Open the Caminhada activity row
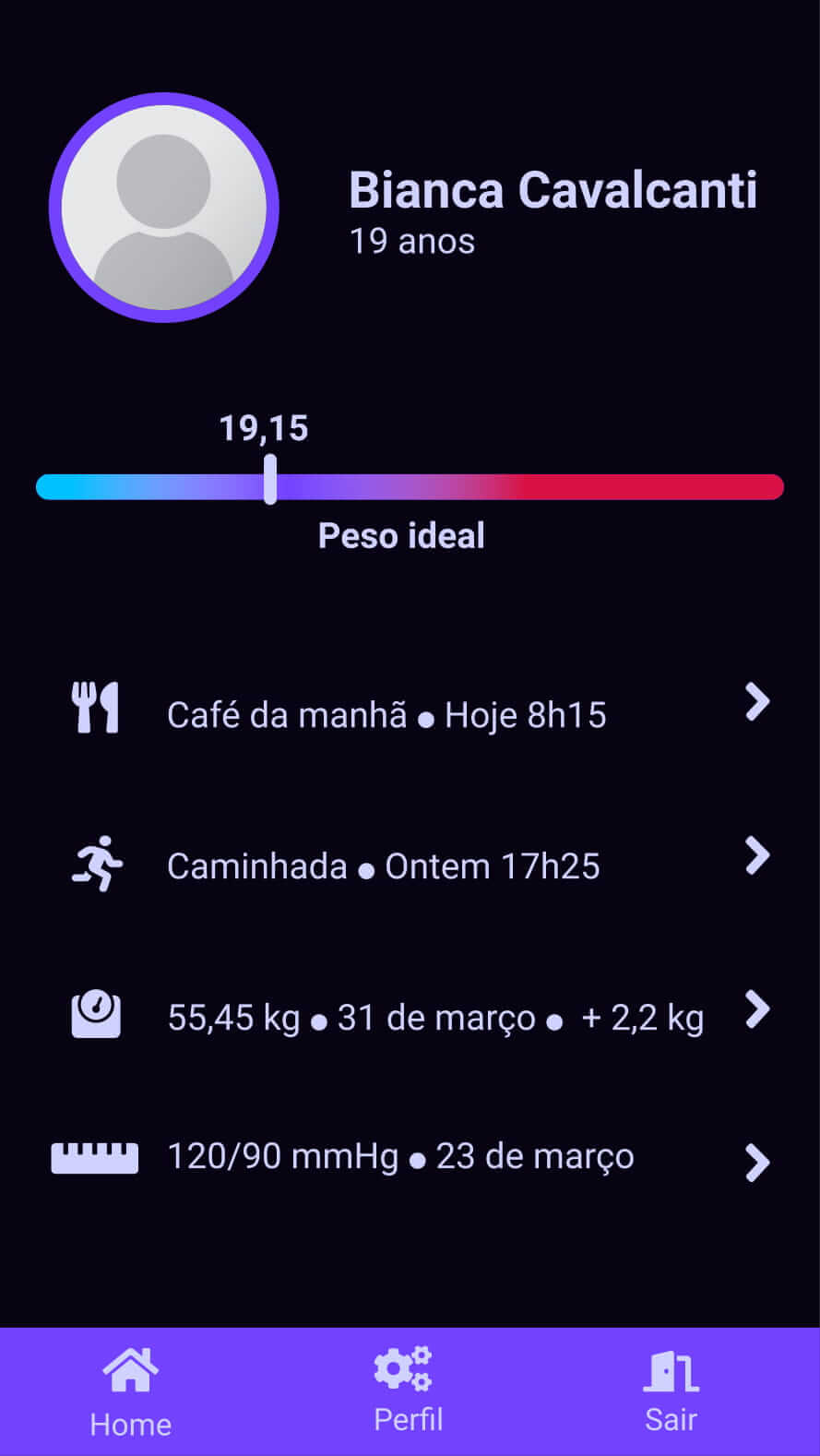The image size is (820, 1456). (383, 866)
